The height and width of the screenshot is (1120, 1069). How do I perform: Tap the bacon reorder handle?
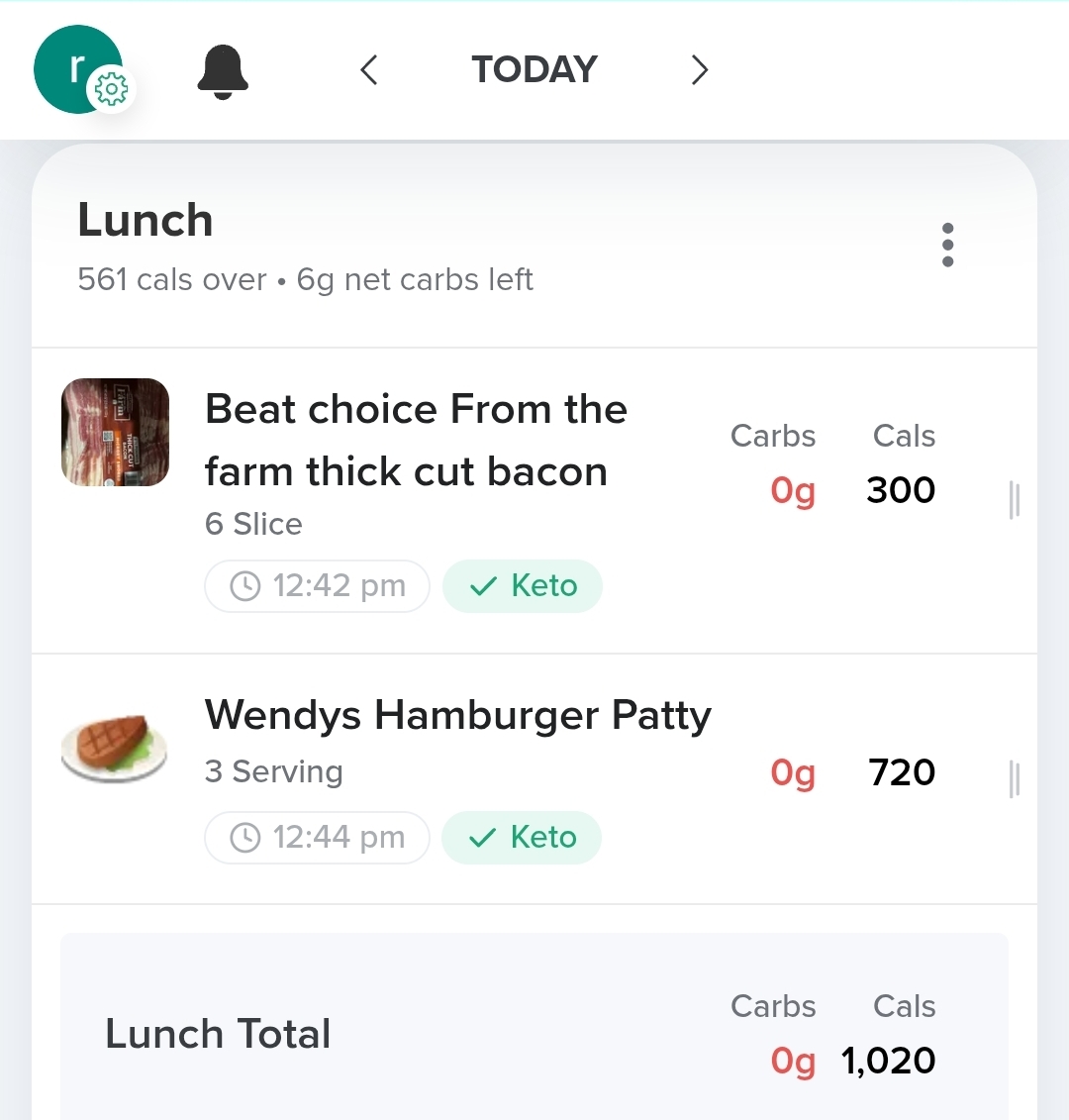tap(1014, 500)
